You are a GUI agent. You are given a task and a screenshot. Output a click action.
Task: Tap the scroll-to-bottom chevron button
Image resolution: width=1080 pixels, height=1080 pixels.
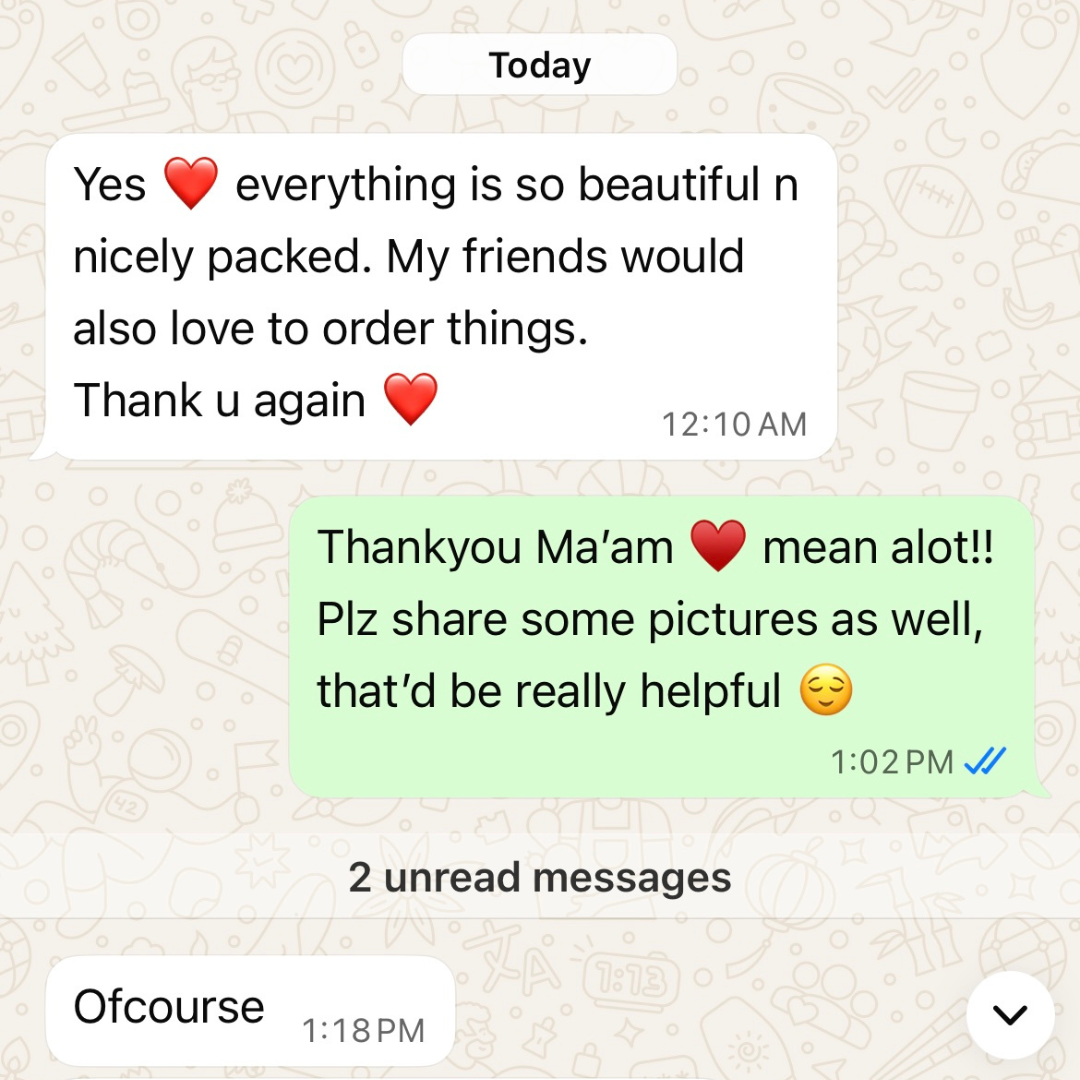(x=1010, y=1015)
